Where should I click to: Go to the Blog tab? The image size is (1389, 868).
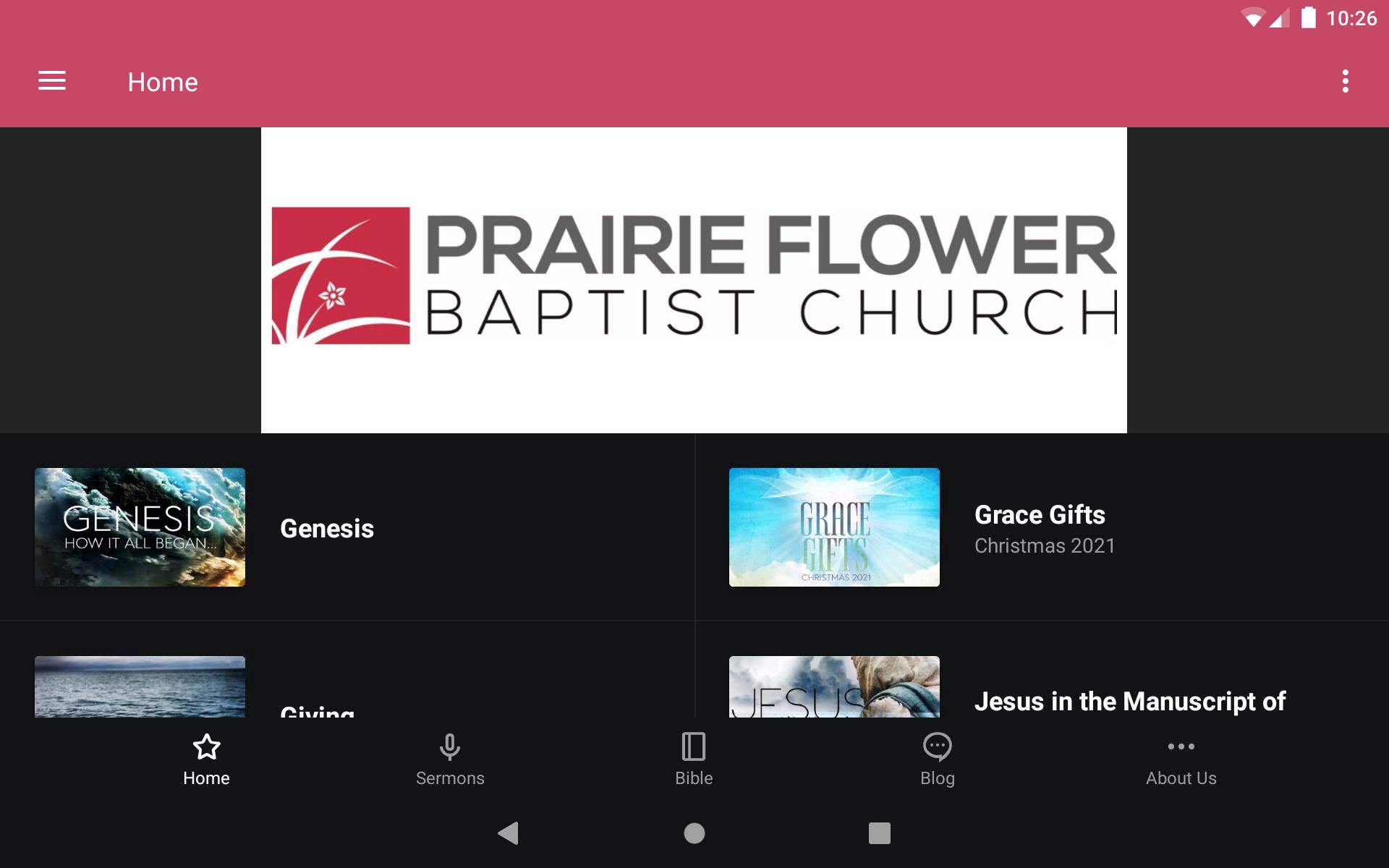coord(938,759)
